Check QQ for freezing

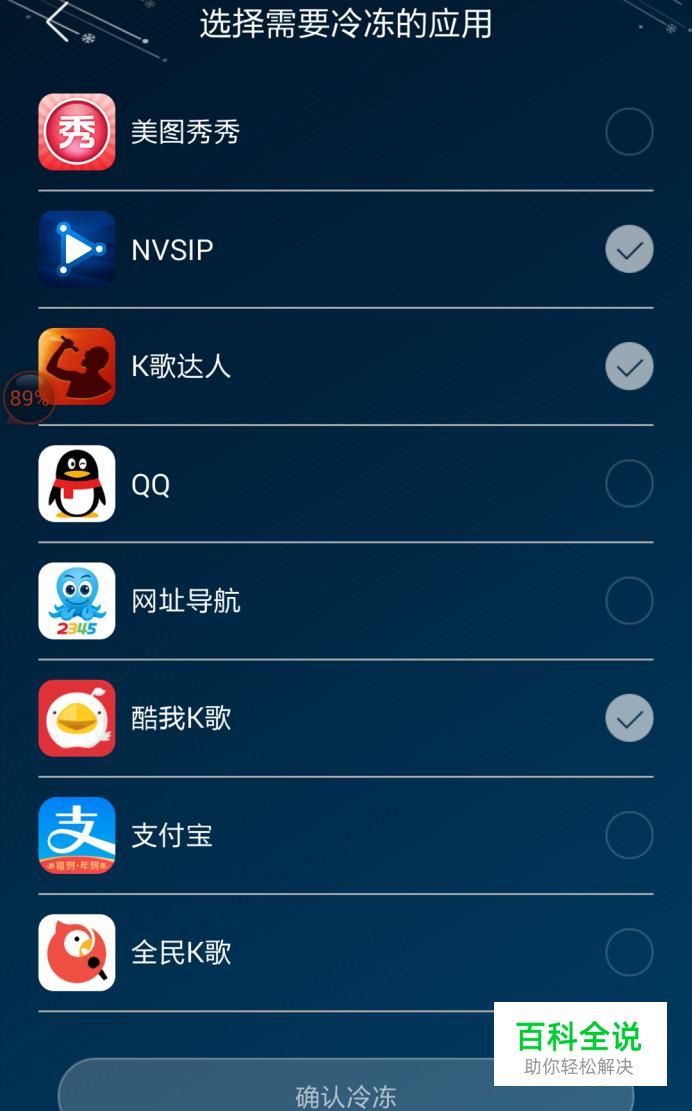[x=629, y=484]
